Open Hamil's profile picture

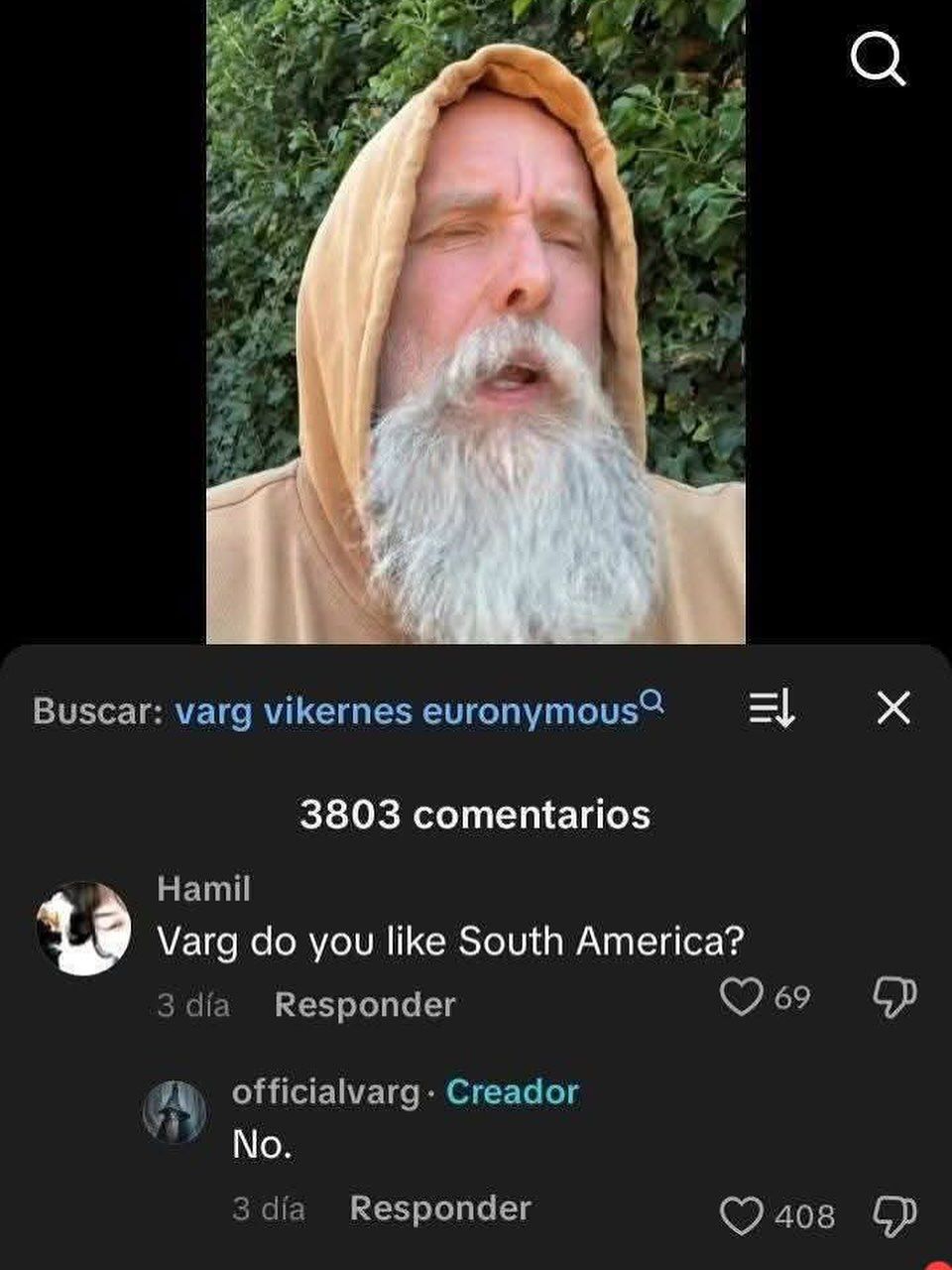[83, 929]
